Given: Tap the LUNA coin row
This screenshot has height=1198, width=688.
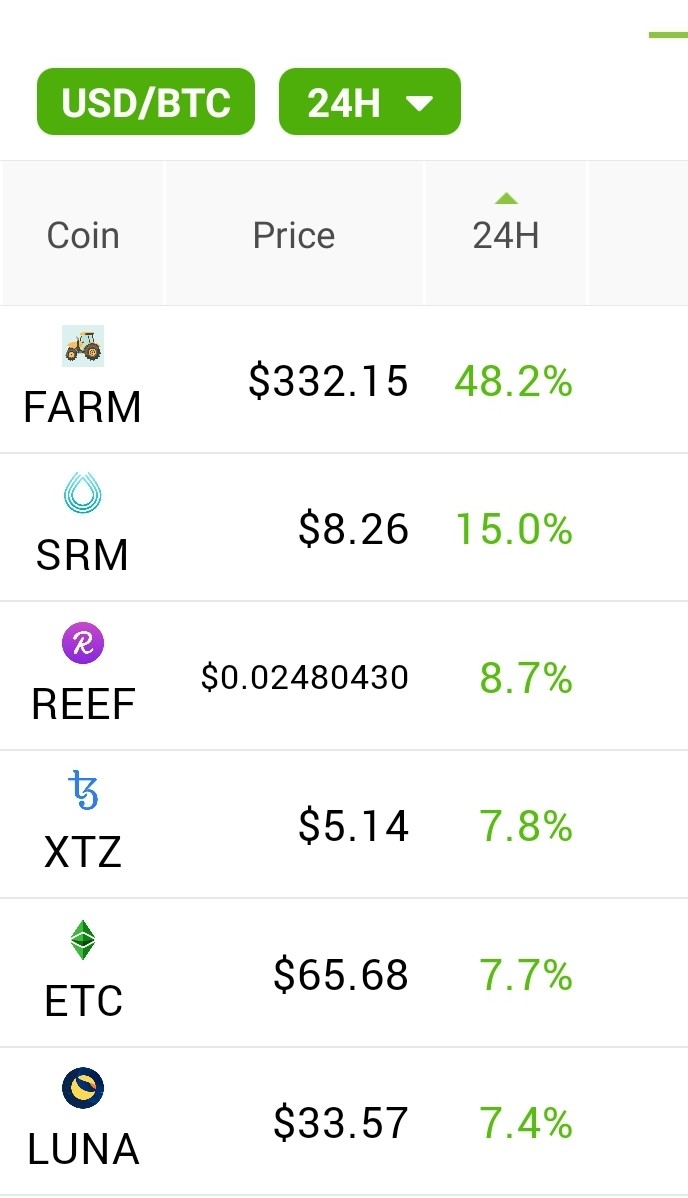Looking at the screenshot, I should [344, 1121].
